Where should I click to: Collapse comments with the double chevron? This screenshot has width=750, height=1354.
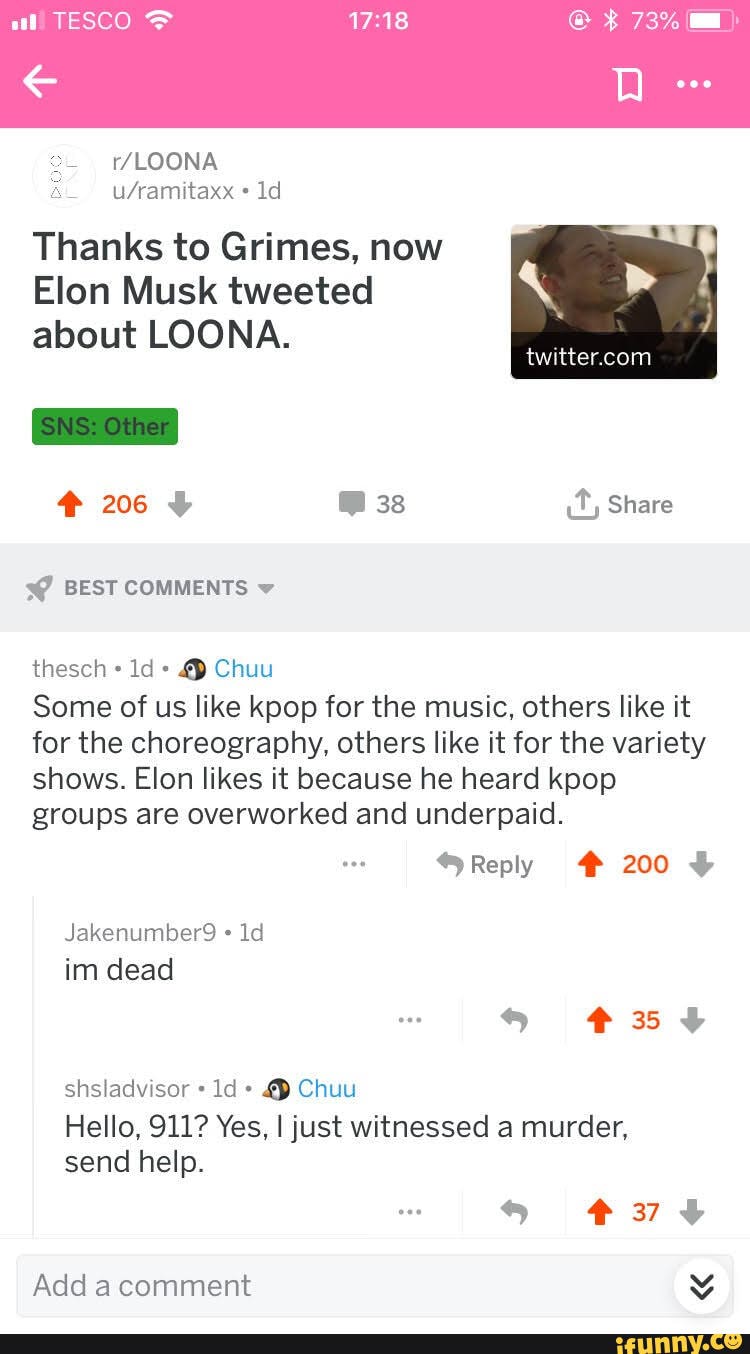pyautogui.click(x=701, y=1286)
